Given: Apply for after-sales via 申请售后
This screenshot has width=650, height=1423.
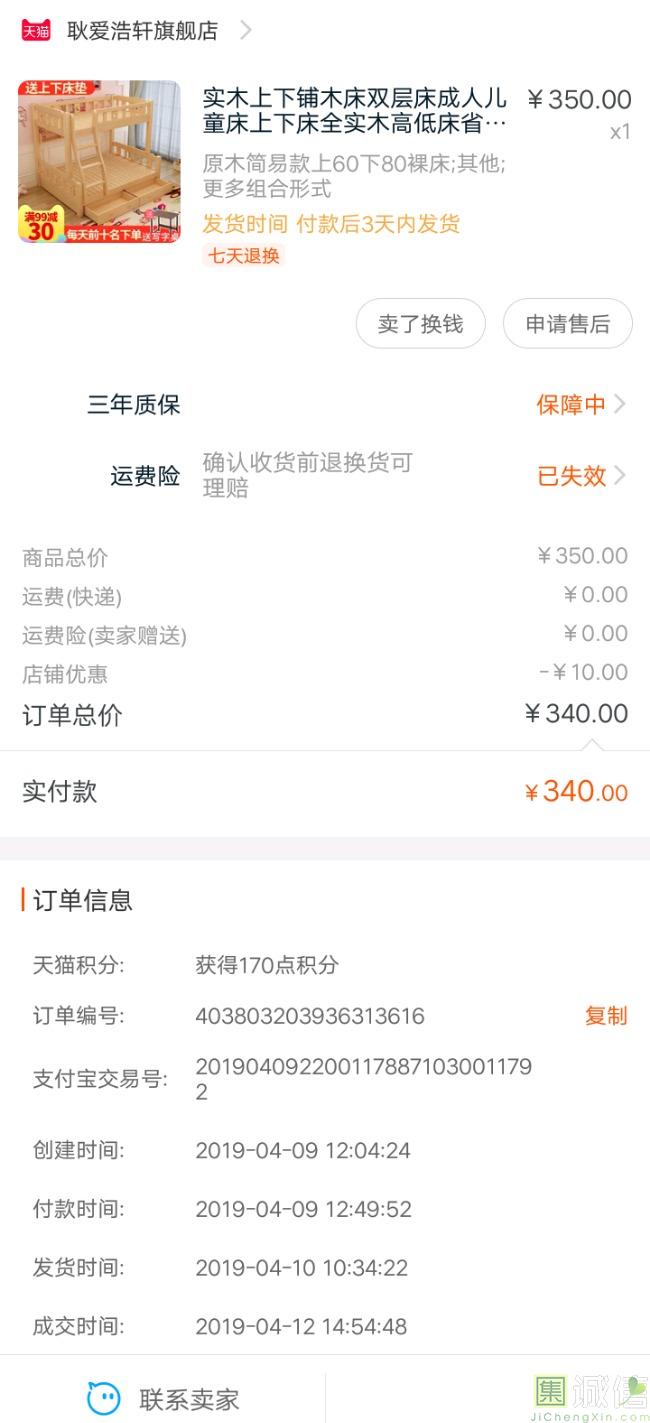Looking at the screenshot, I should point(567,324).
